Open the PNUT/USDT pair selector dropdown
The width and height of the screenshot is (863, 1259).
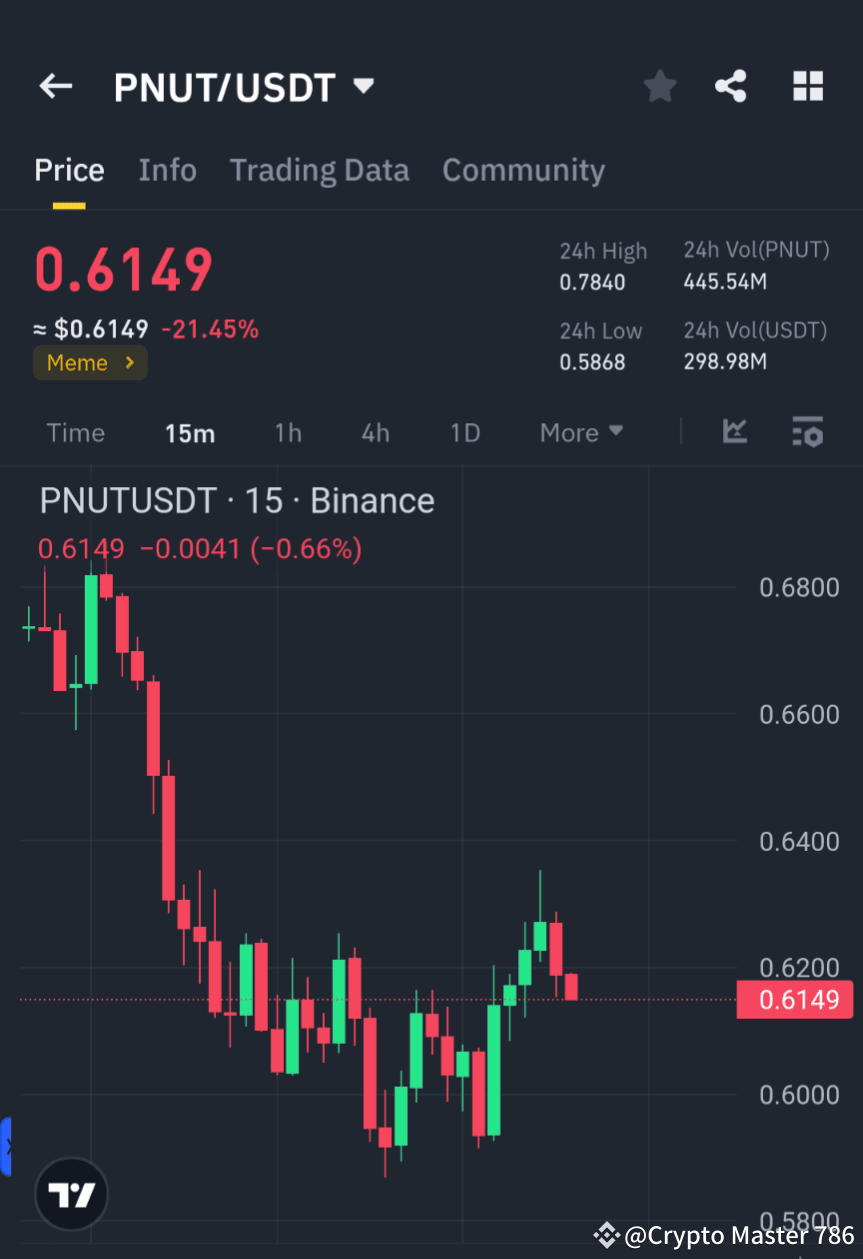pyautogui.click(x=363, y=86)
